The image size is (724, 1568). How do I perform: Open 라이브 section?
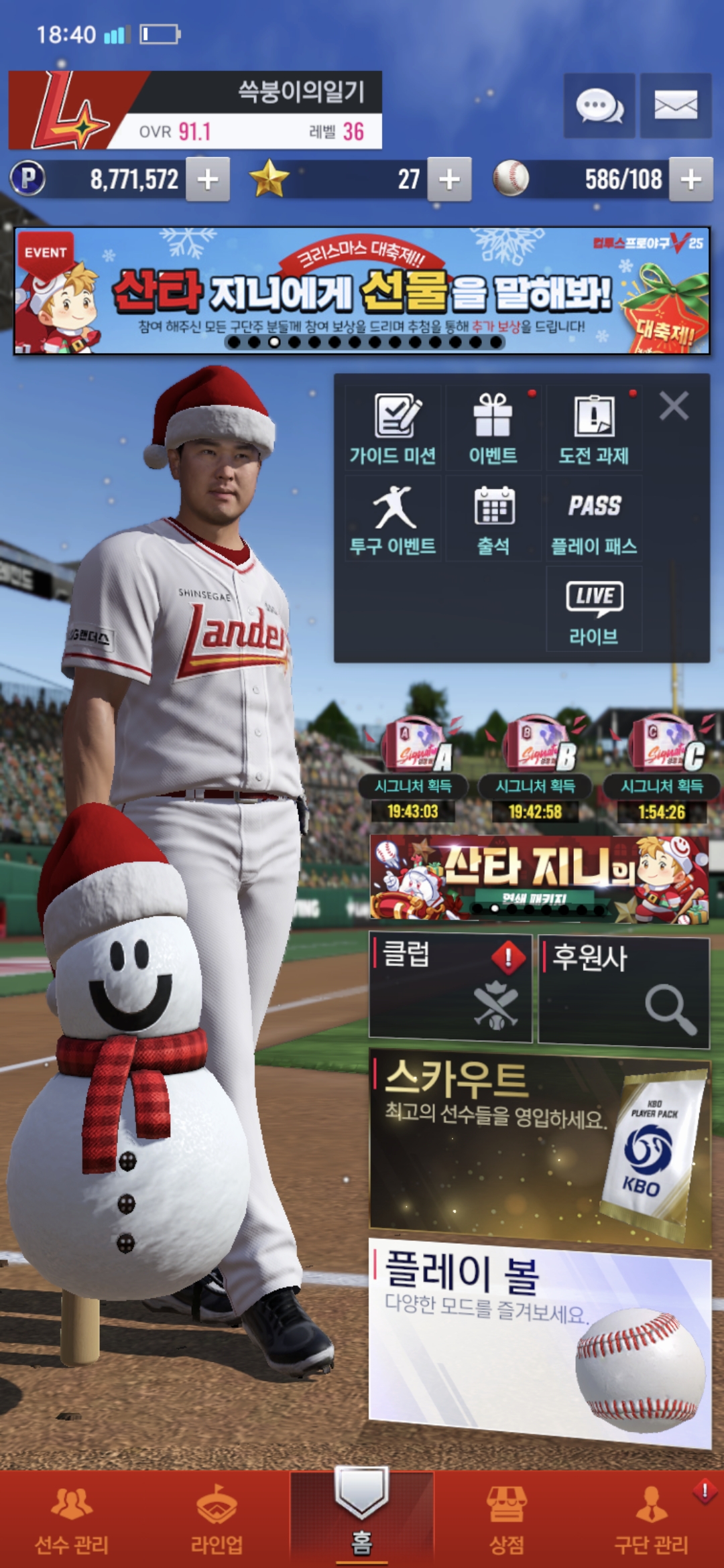pos(594,610)
